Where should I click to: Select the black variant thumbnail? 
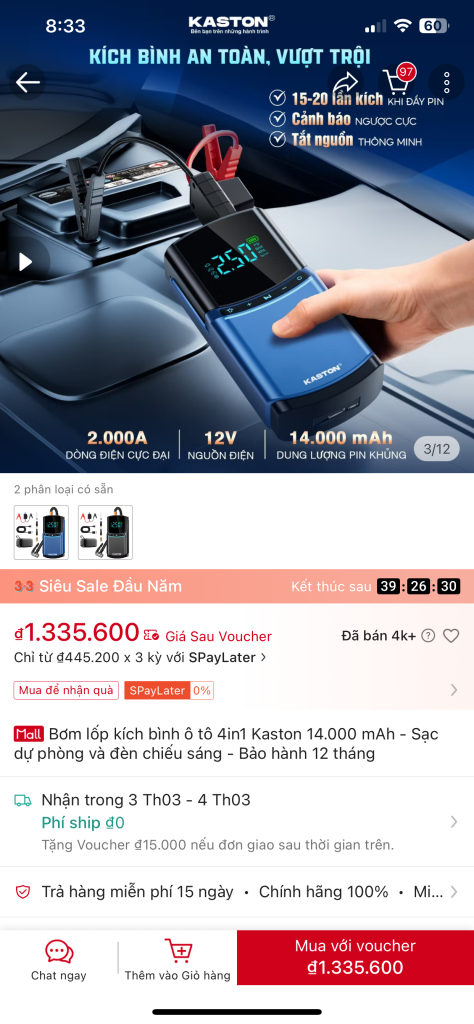105,532
